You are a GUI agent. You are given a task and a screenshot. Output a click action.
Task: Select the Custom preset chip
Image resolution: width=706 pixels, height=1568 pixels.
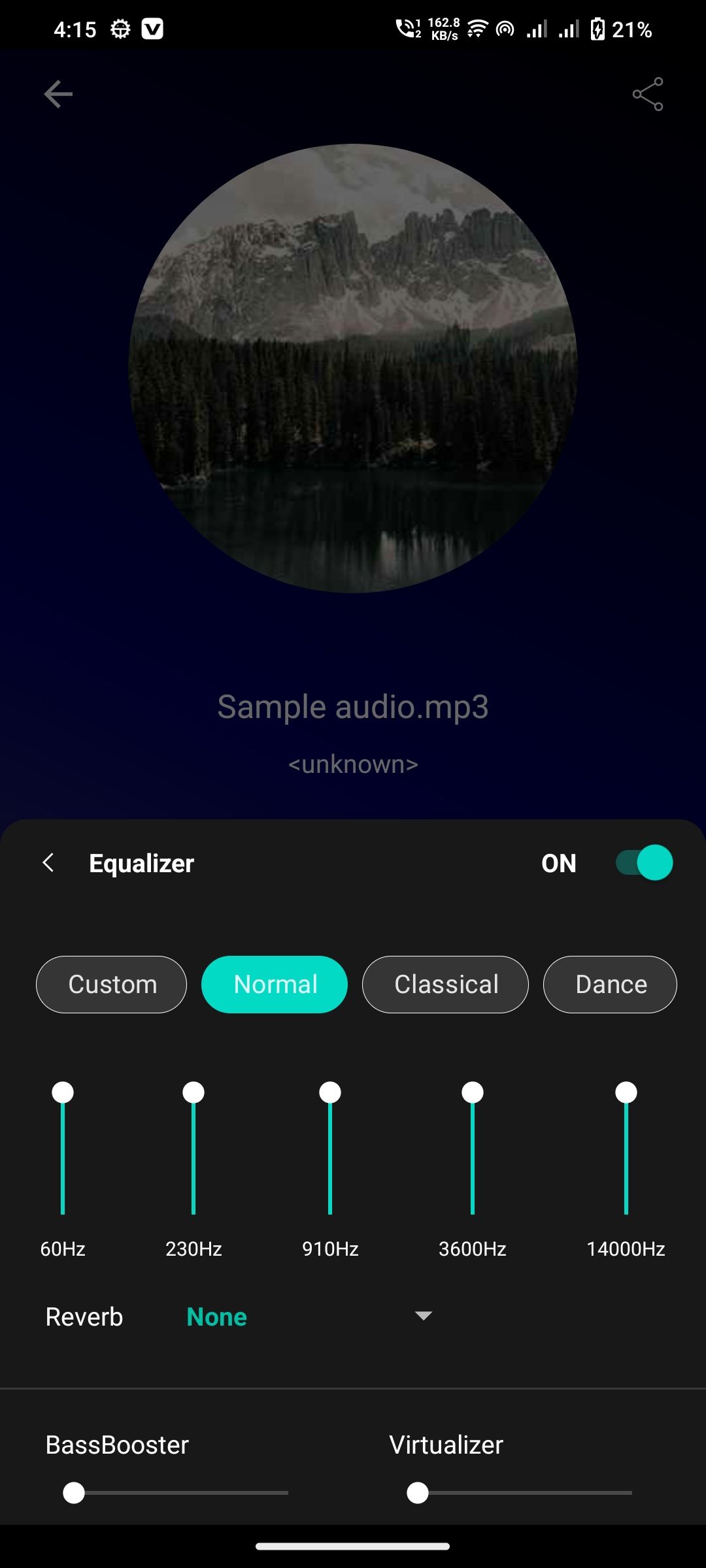pyautogui.click(x=111, y=984)
